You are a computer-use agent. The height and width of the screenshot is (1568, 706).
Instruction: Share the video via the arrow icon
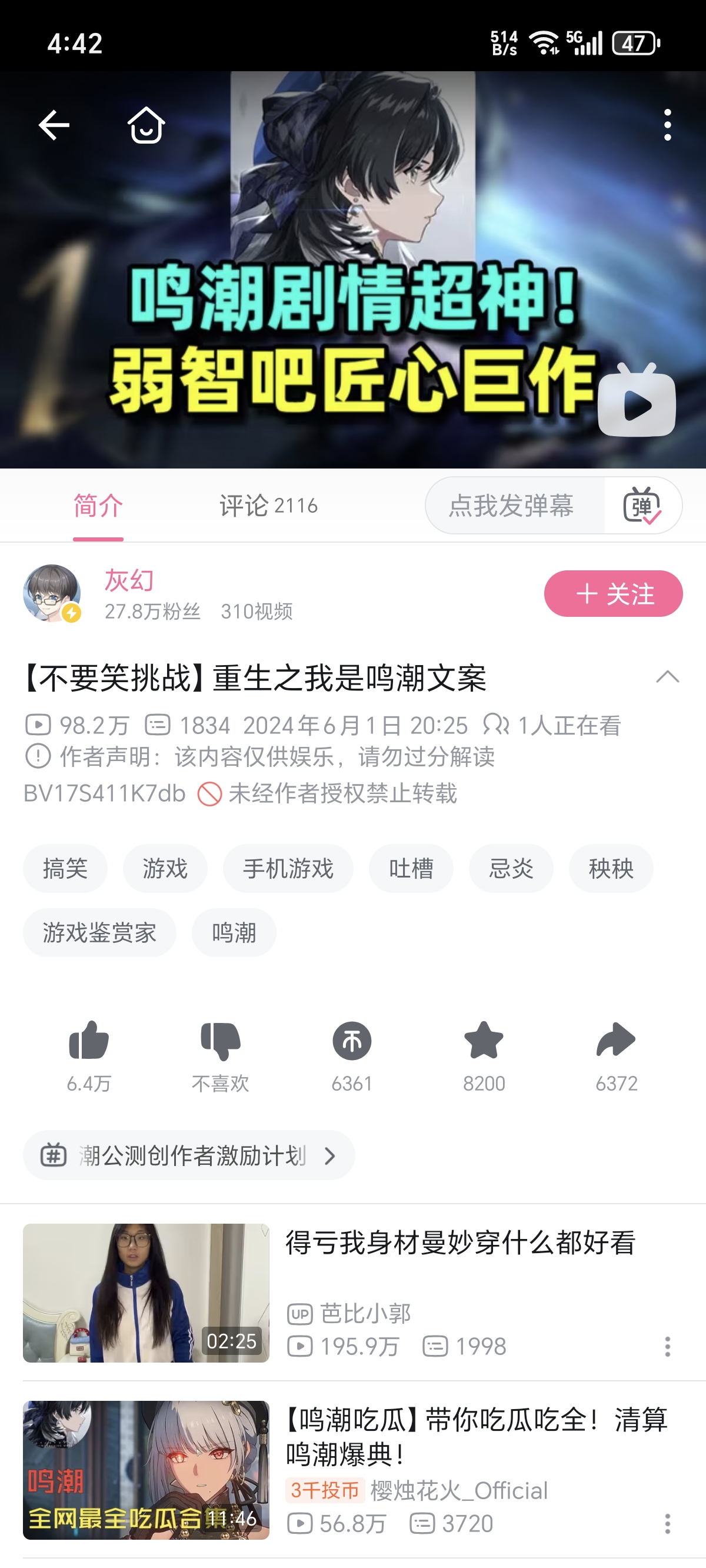coord(616,1042)
